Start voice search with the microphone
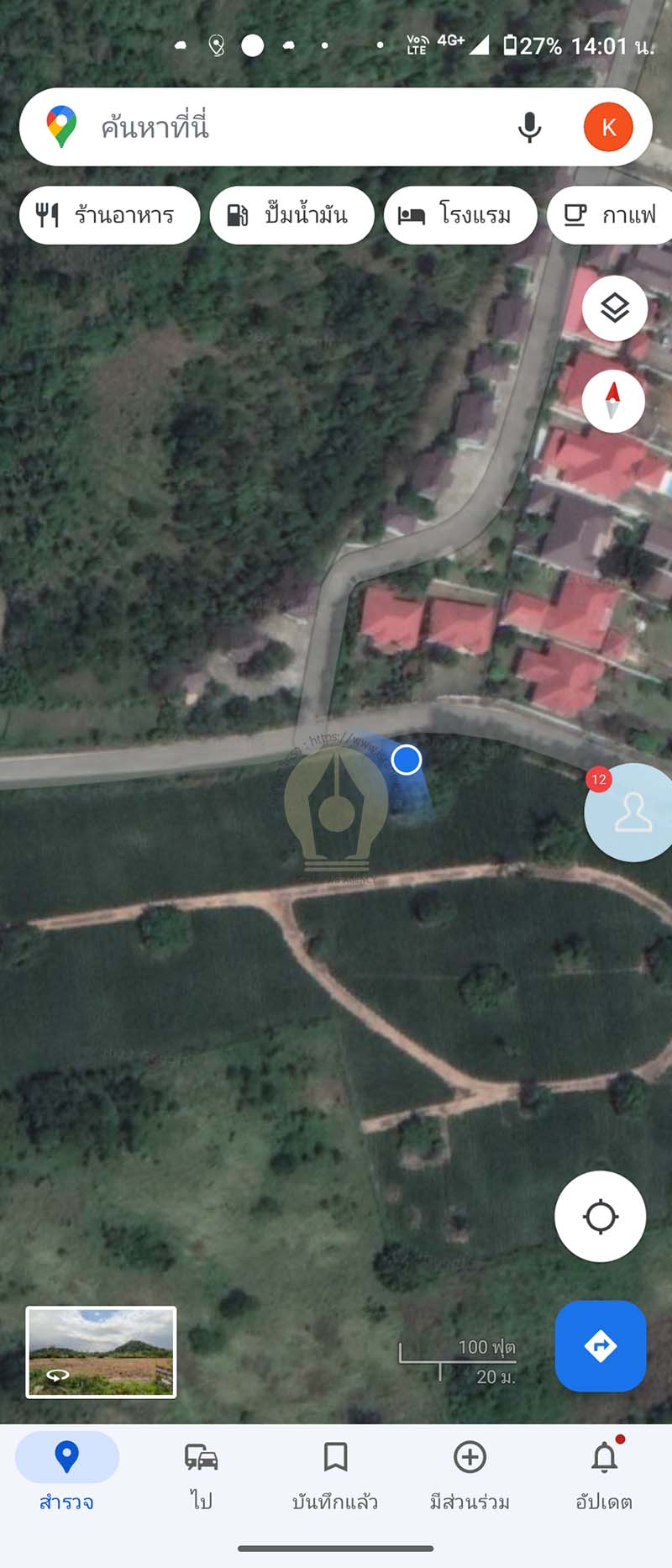 (529, 128)
